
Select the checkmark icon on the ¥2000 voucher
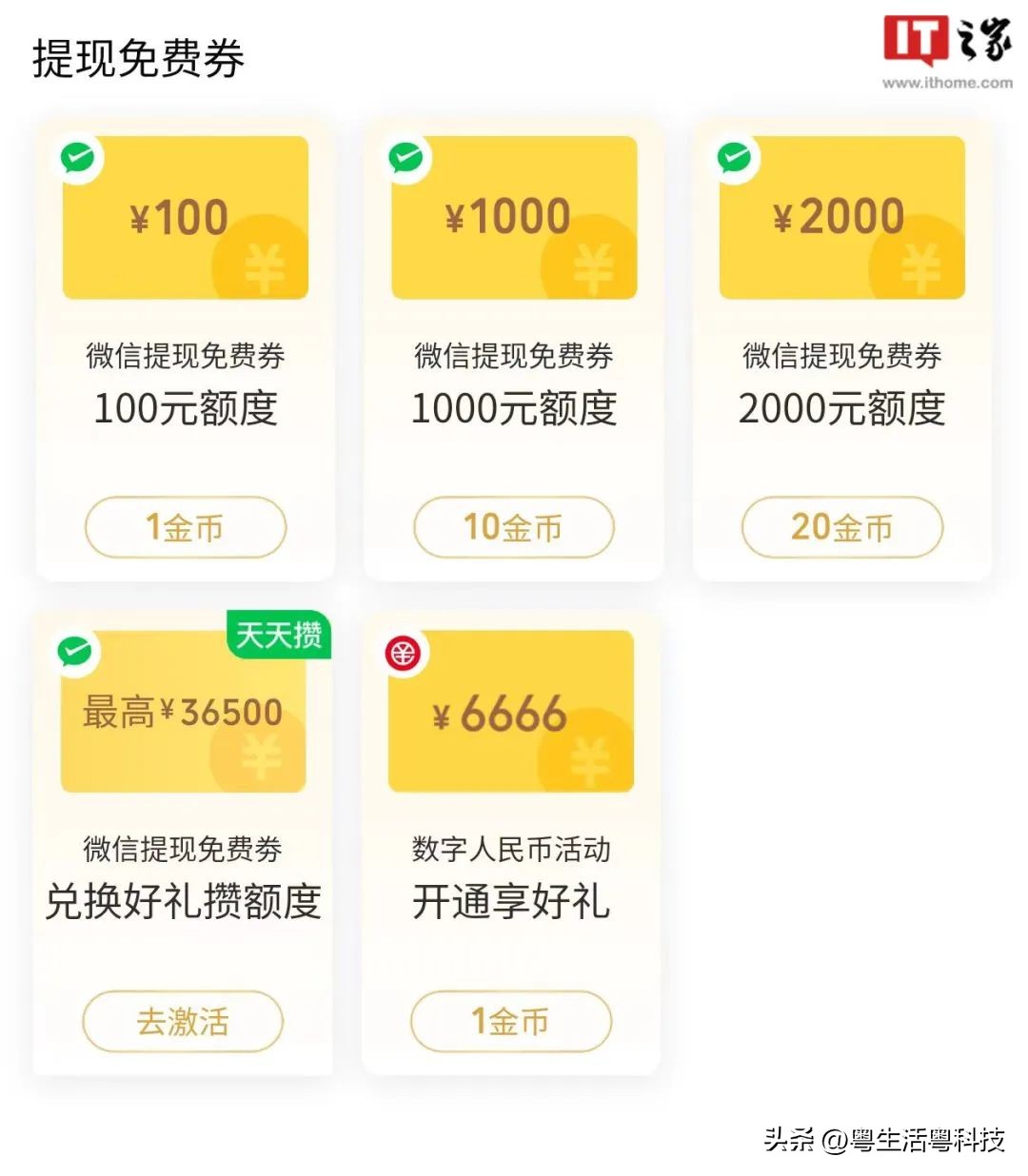(733, 159)
